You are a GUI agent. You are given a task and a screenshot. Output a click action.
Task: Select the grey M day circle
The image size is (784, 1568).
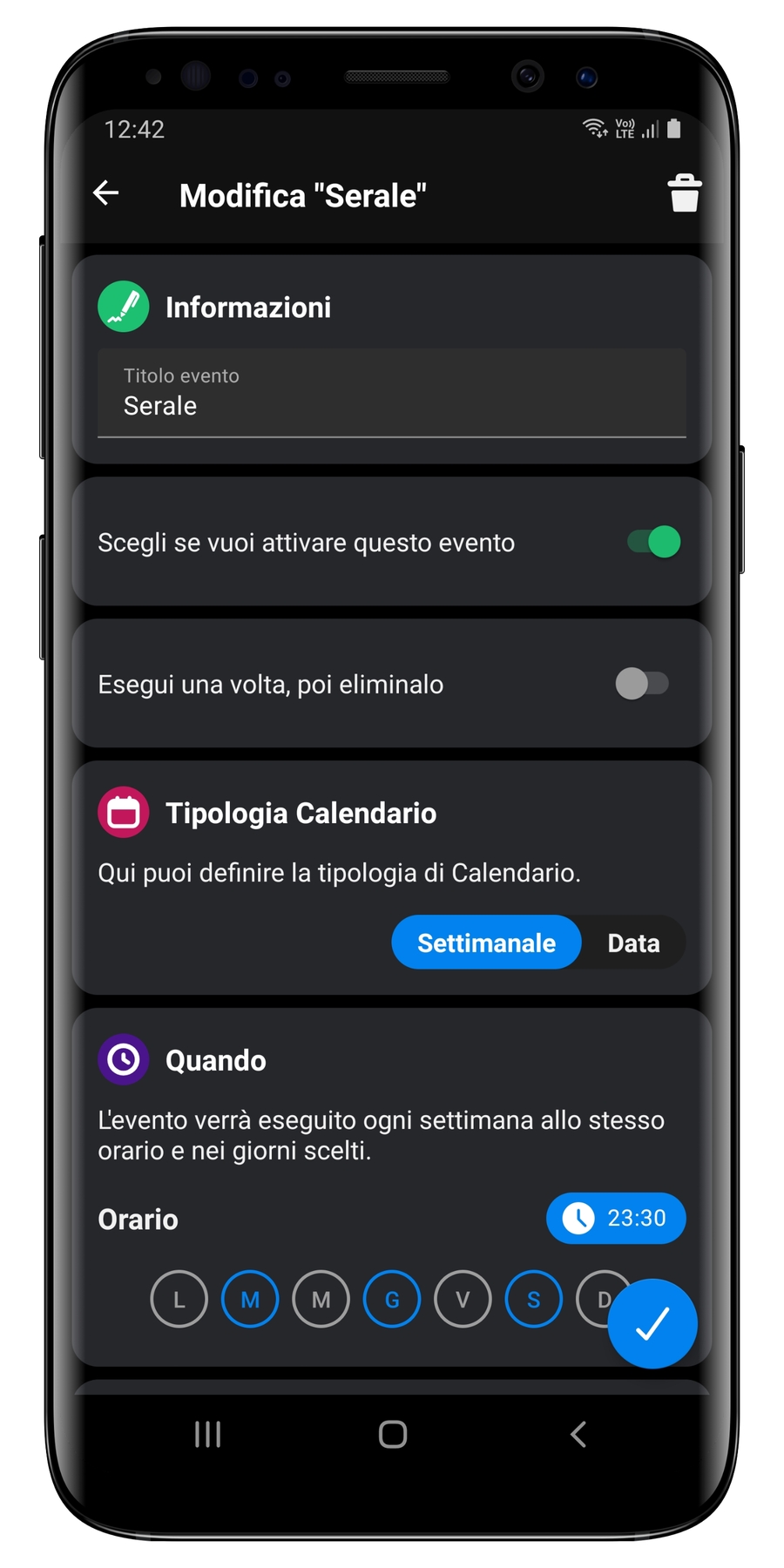[x=321, y=1300]
